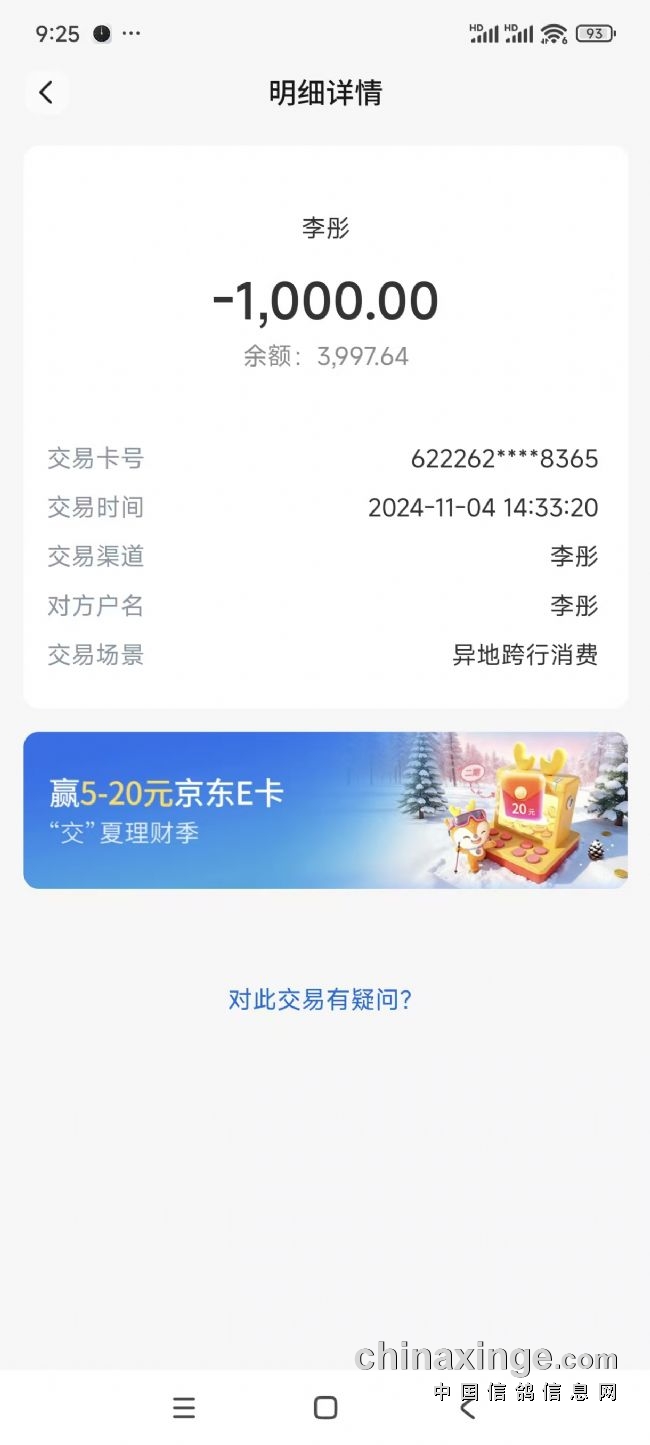Go back from the 明细详情 page
The height and width of the screenshot is (1445, 650).
click(46, 93)
